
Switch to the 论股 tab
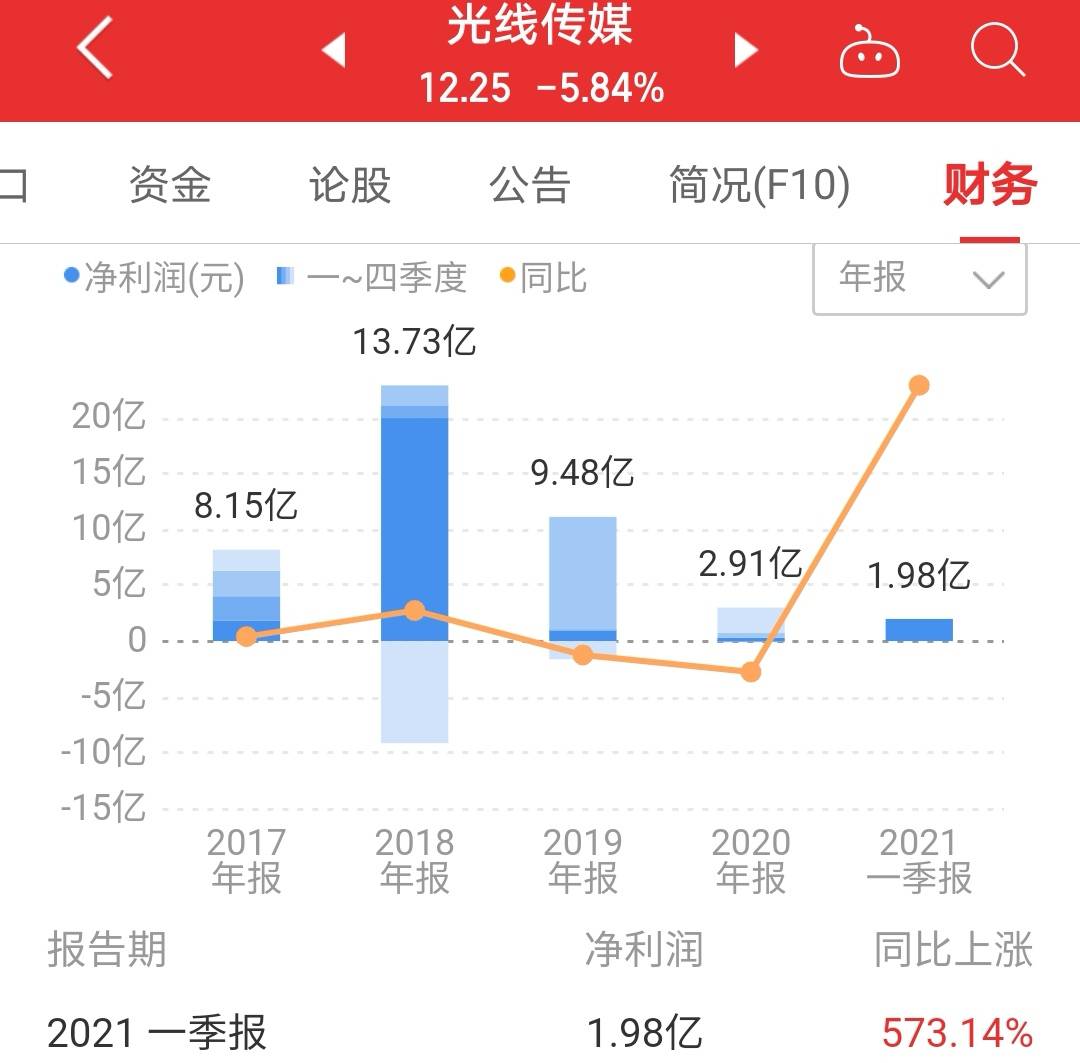(x=349, y=186)
